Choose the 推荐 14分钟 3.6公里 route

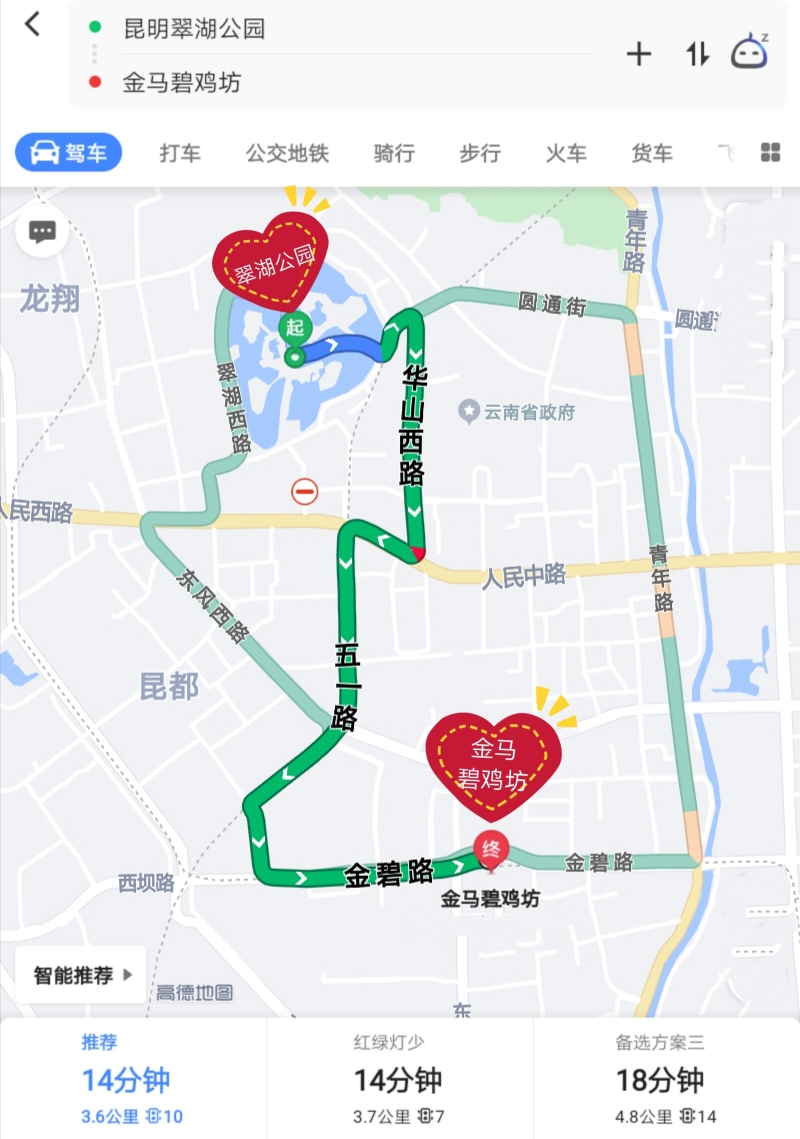132,1080
